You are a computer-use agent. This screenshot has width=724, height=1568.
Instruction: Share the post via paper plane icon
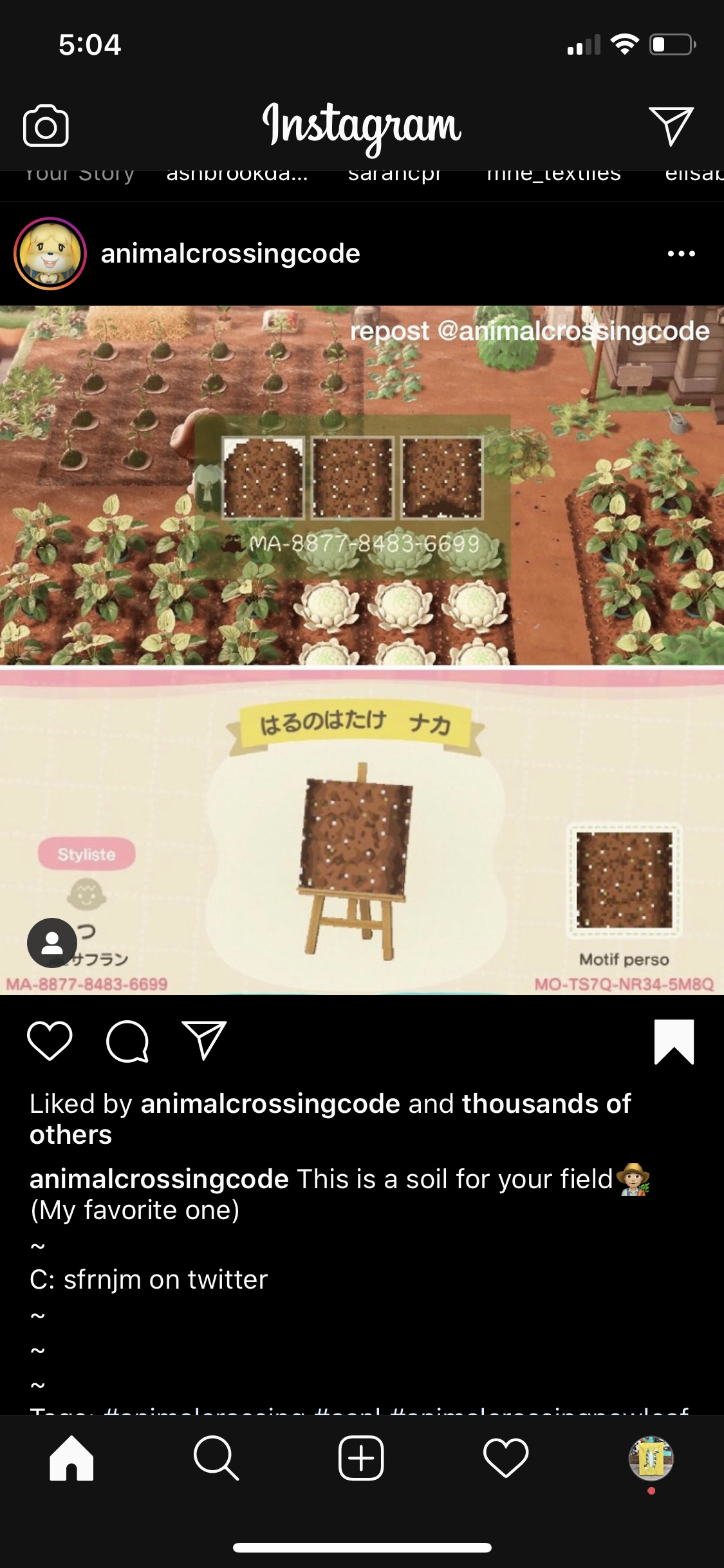(x=204, y=1041)
